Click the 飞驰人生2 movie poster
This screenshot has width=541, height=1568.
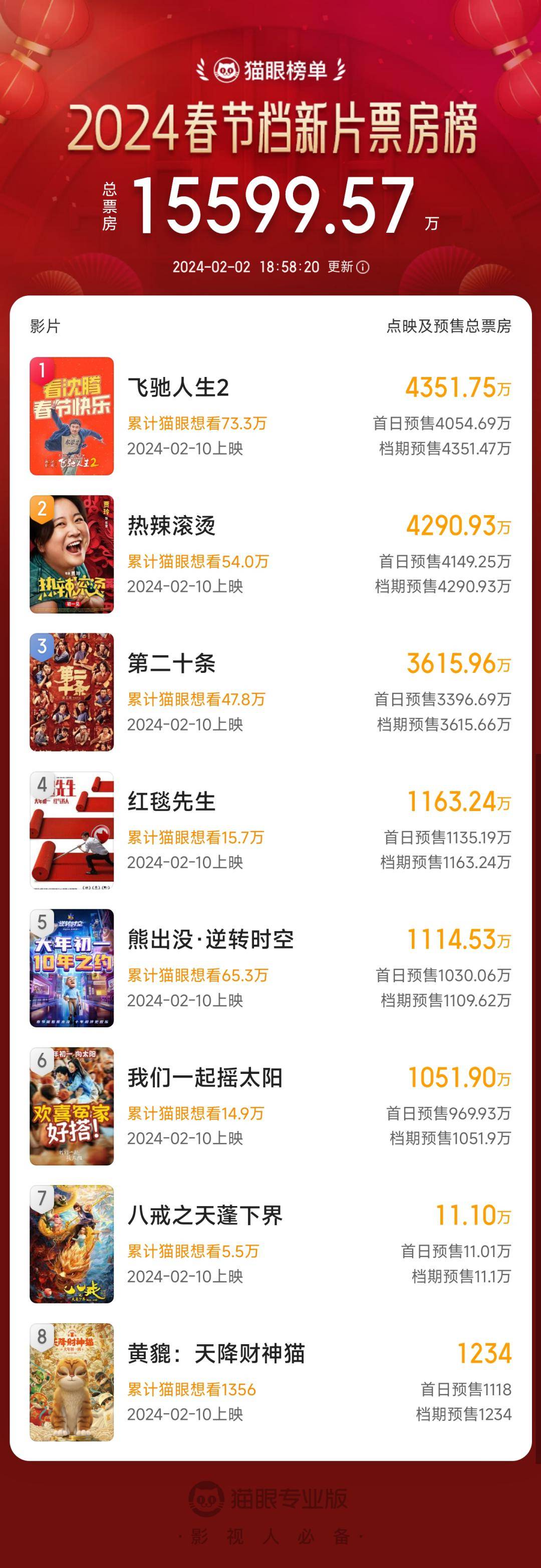pos(72,416)
